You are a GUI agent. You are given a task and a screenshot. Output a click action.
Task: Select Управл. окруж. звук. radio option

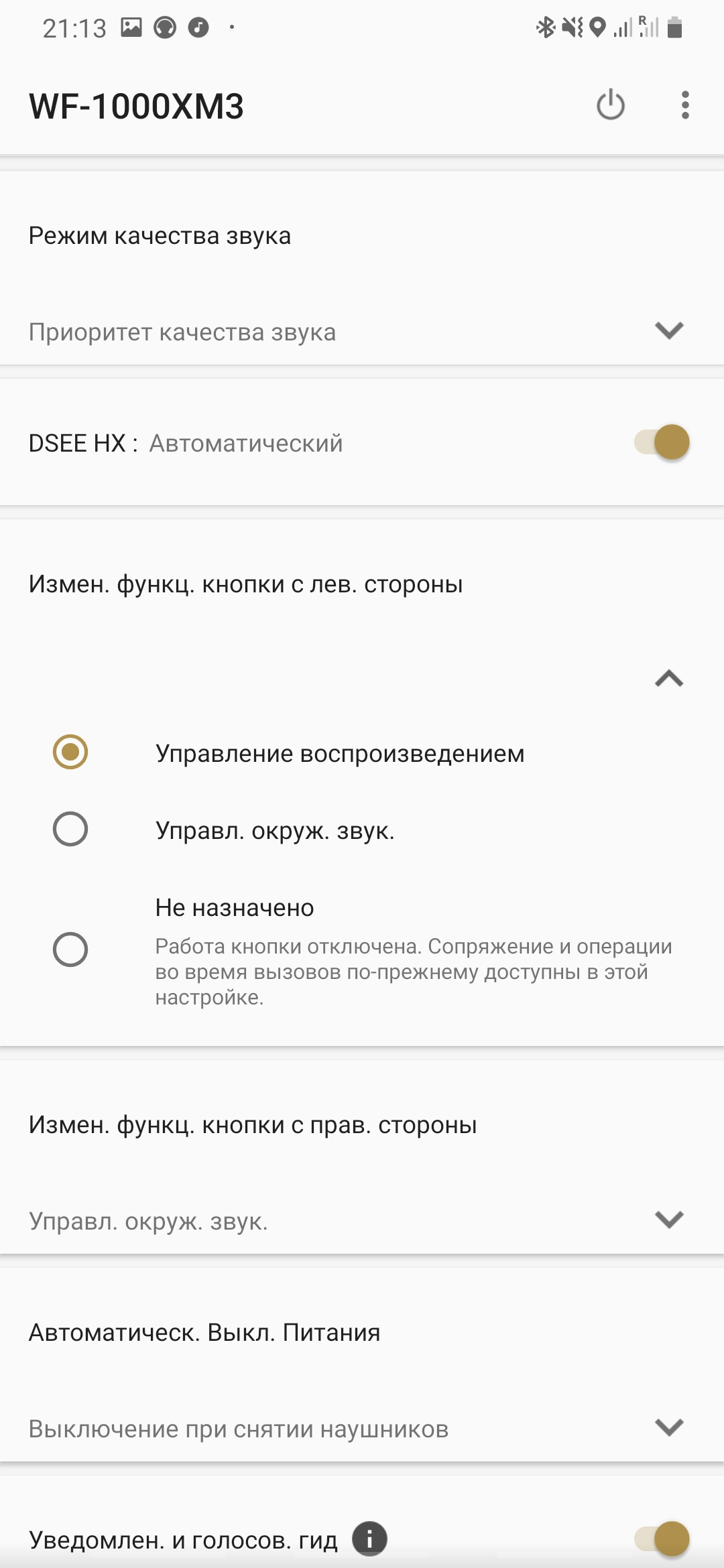70,830
